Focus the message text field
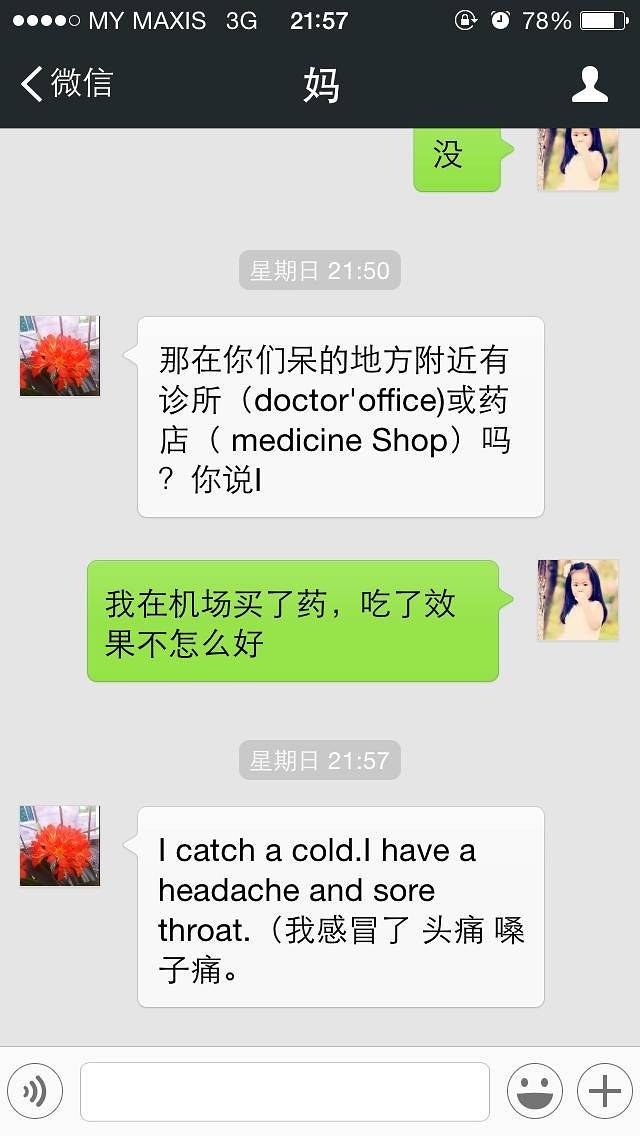 285,1091
